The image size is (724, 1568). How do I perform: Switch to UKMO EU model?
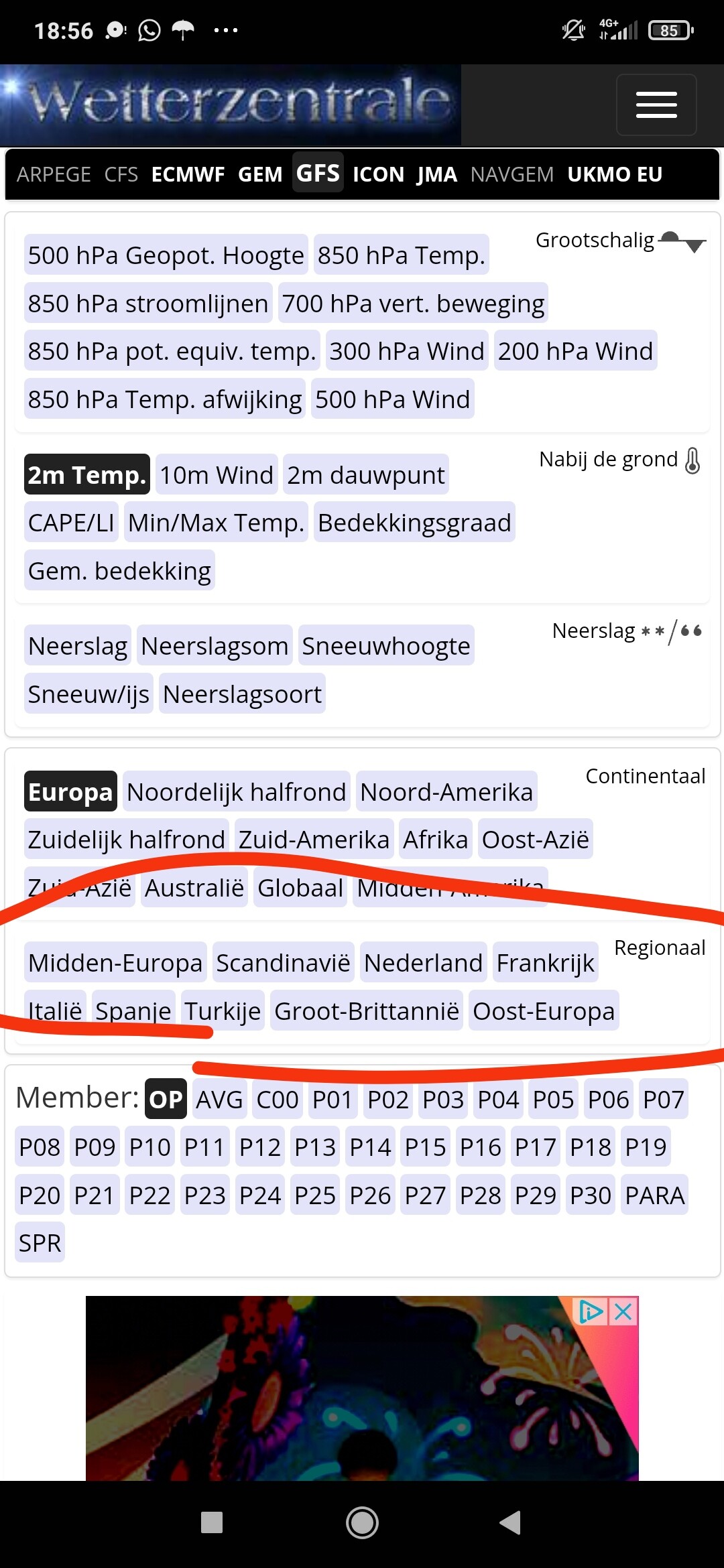(x=614, y=174)
